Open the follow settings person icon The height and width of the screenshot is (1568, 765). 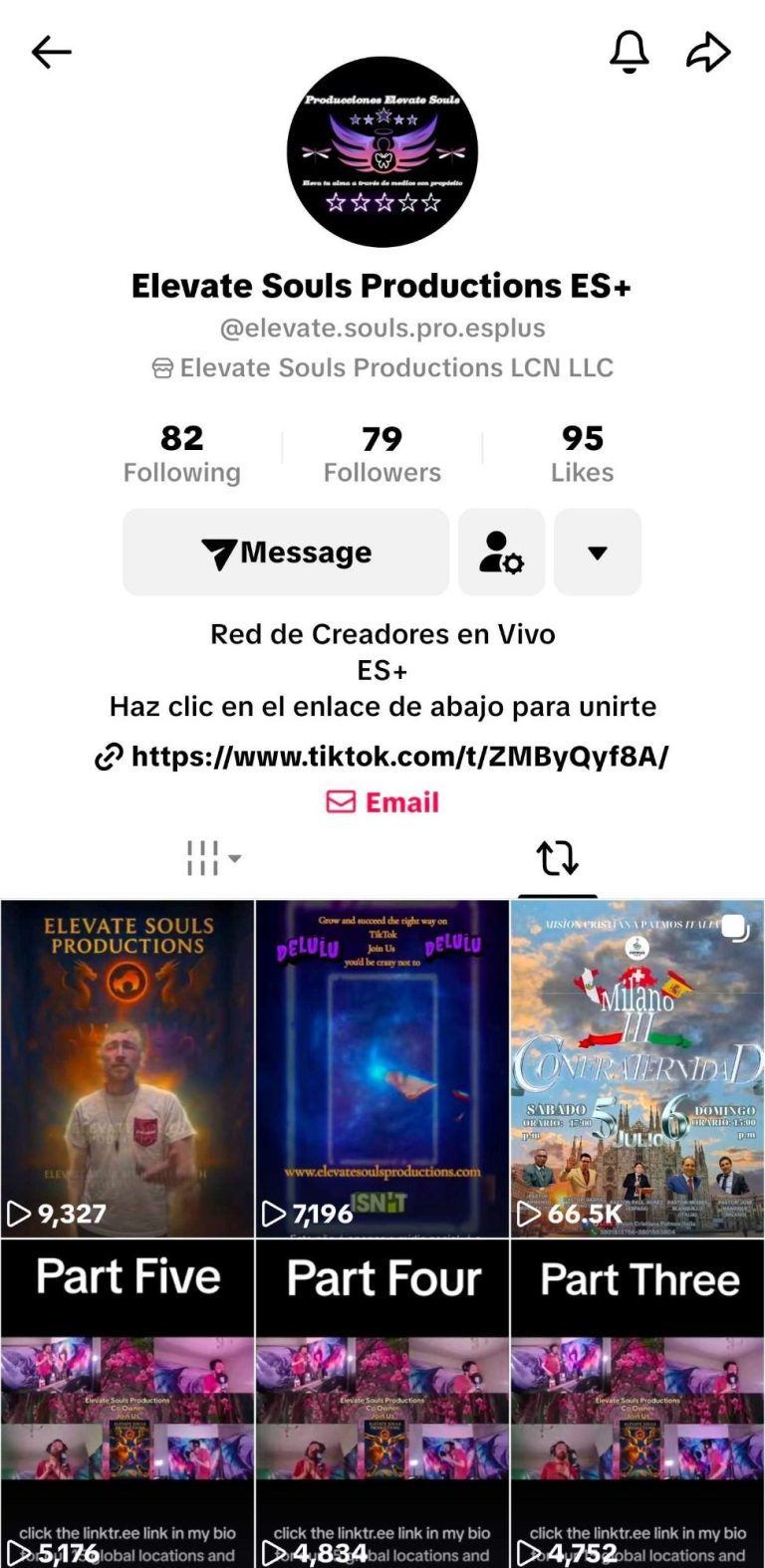point(501,553)
